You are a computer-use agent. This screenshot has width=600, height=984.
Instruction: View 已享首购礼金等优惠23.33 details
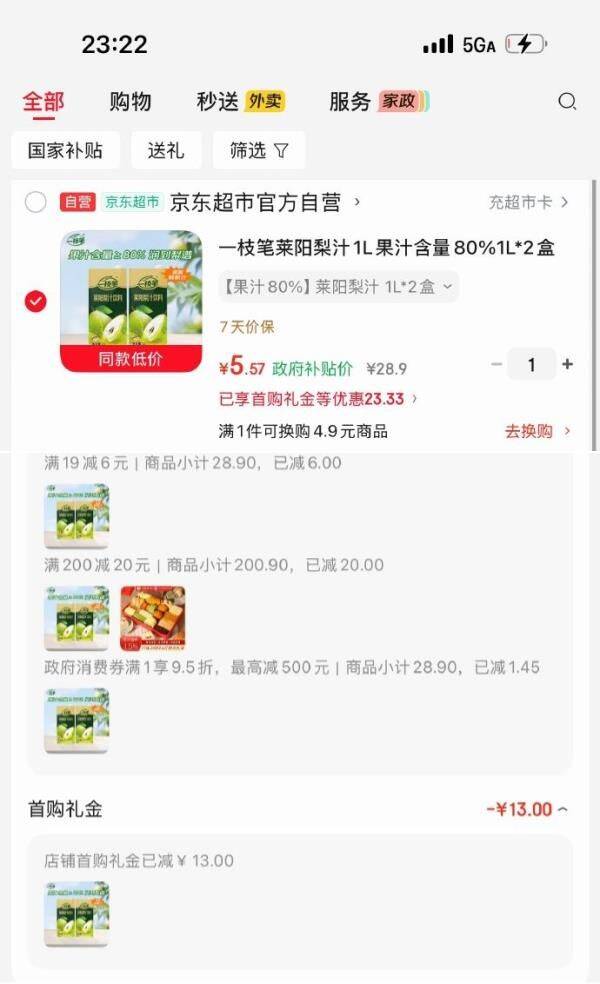click(x=318, y=398)
